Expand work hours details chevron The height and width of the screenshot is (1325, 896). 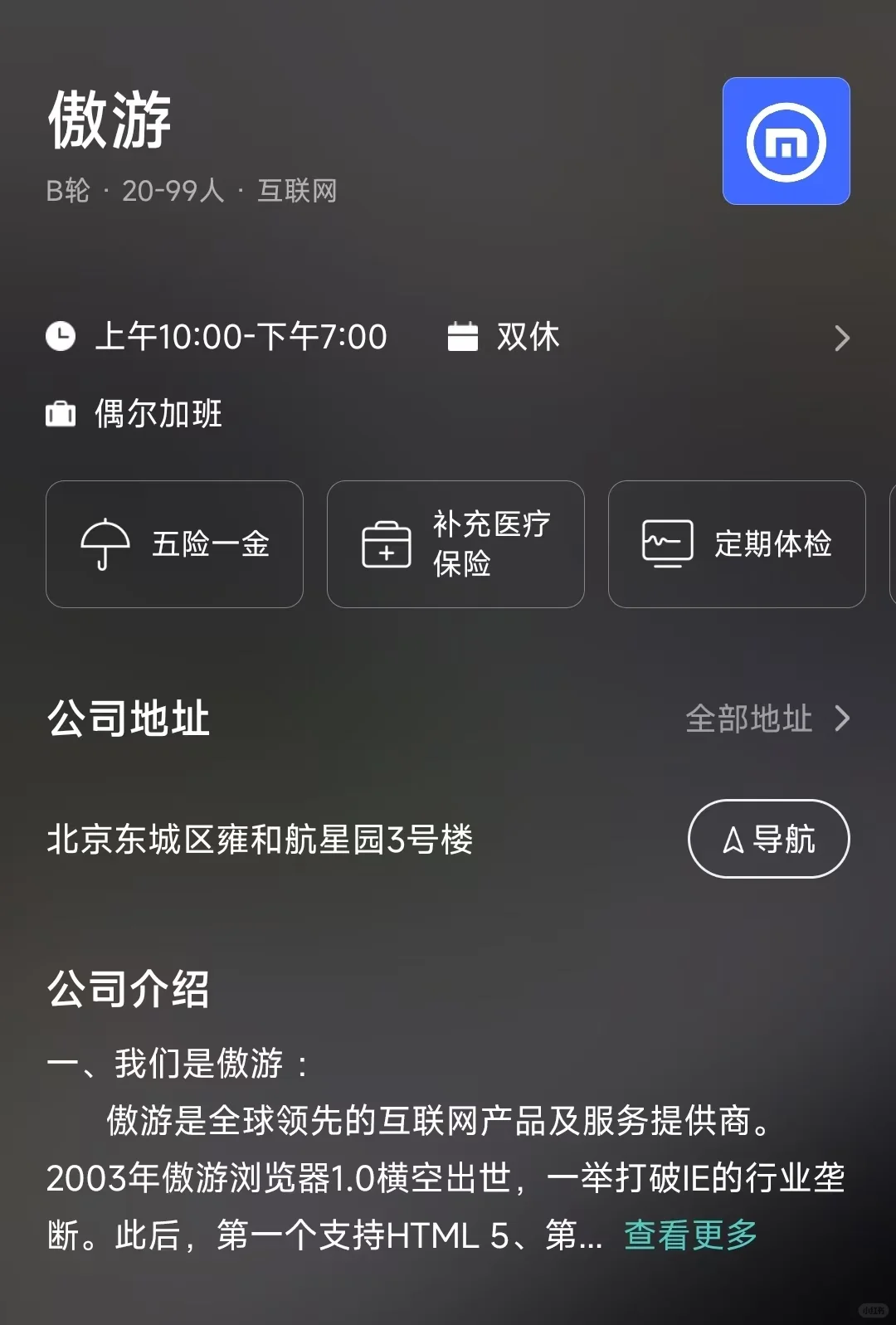(841, 338)
